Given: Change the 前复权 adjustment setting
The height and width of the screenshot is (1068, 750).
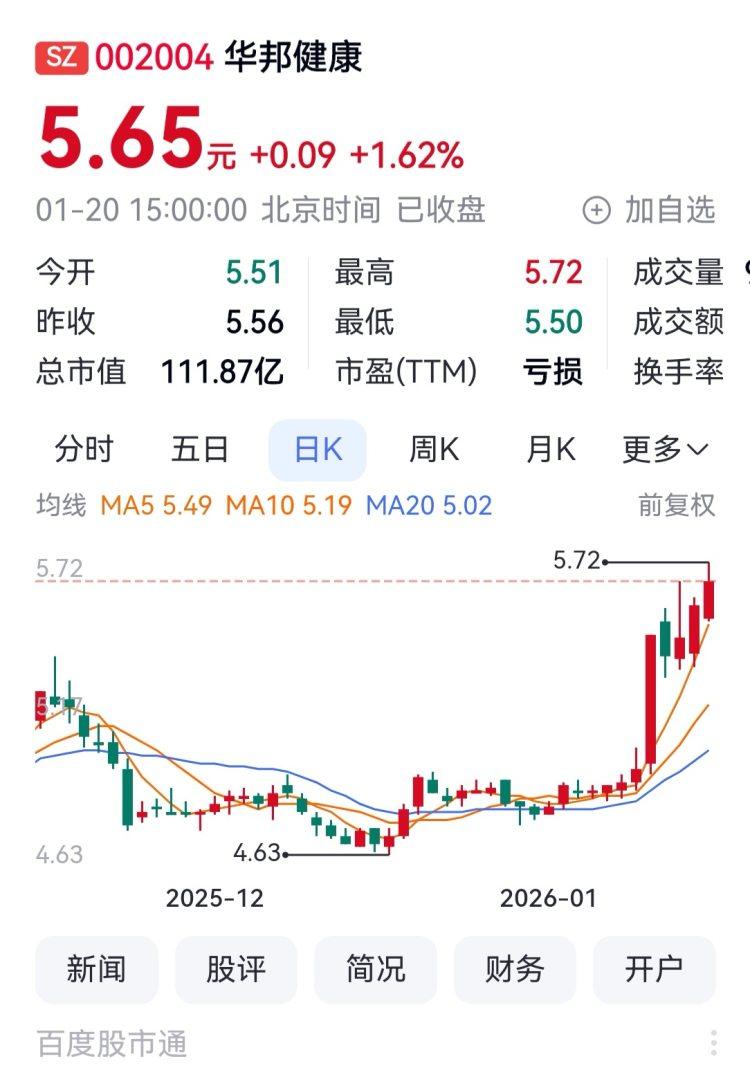Looking at the screenshot, I should 677,505.
